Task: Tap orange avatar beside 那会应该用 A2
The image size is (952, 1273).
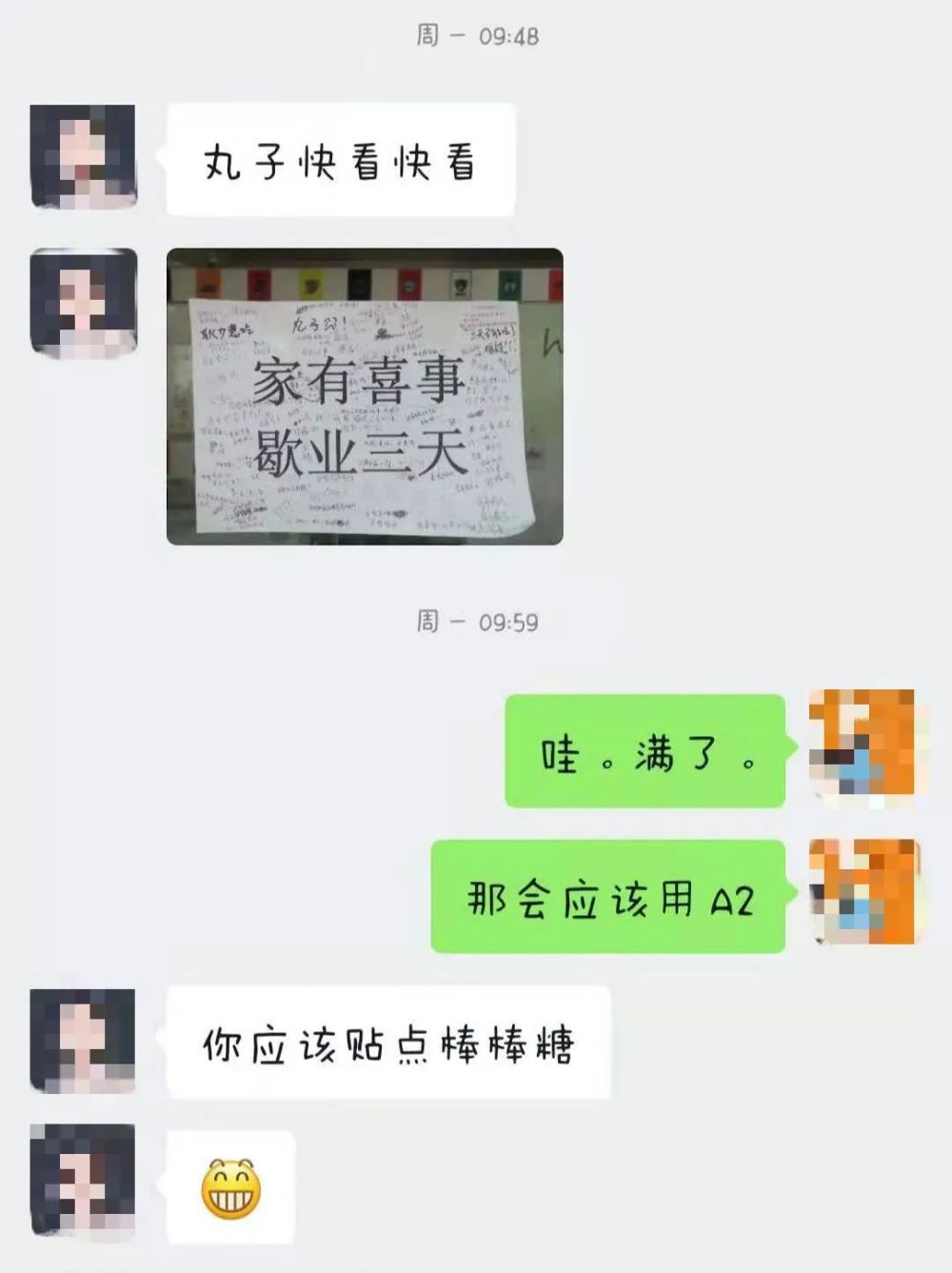Action: 863,892
